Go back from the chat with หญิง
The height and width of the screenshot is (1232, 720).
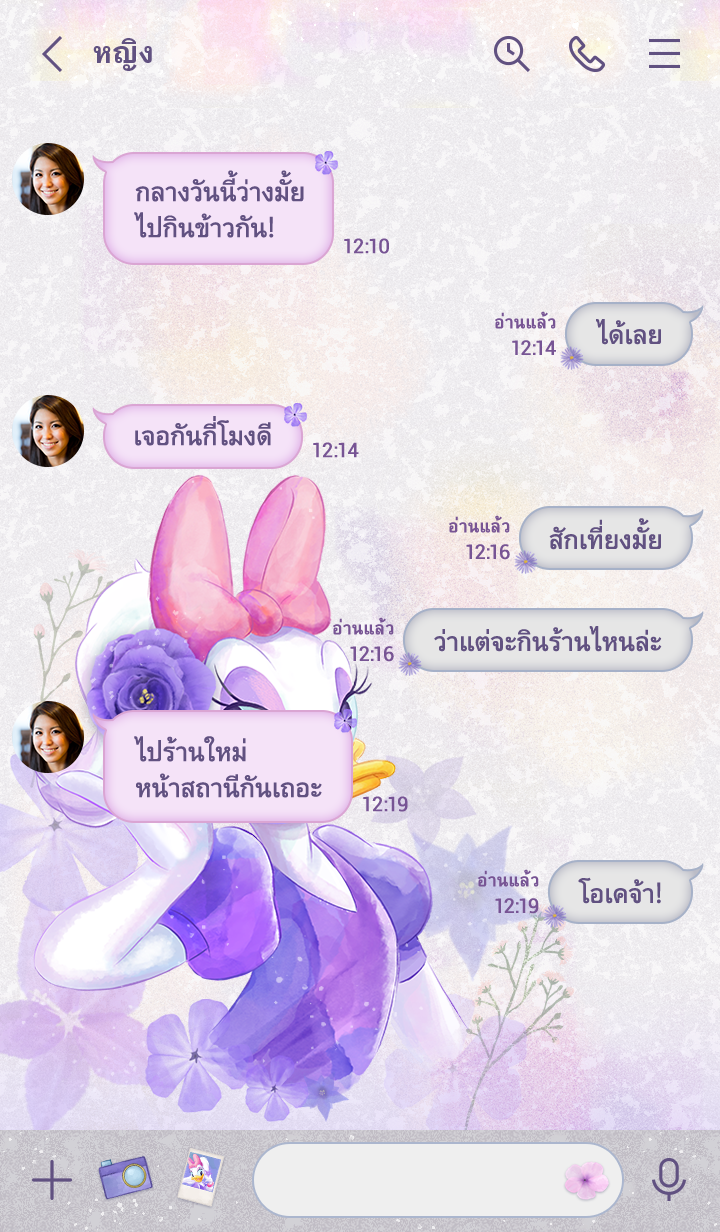tap(52, 54)
